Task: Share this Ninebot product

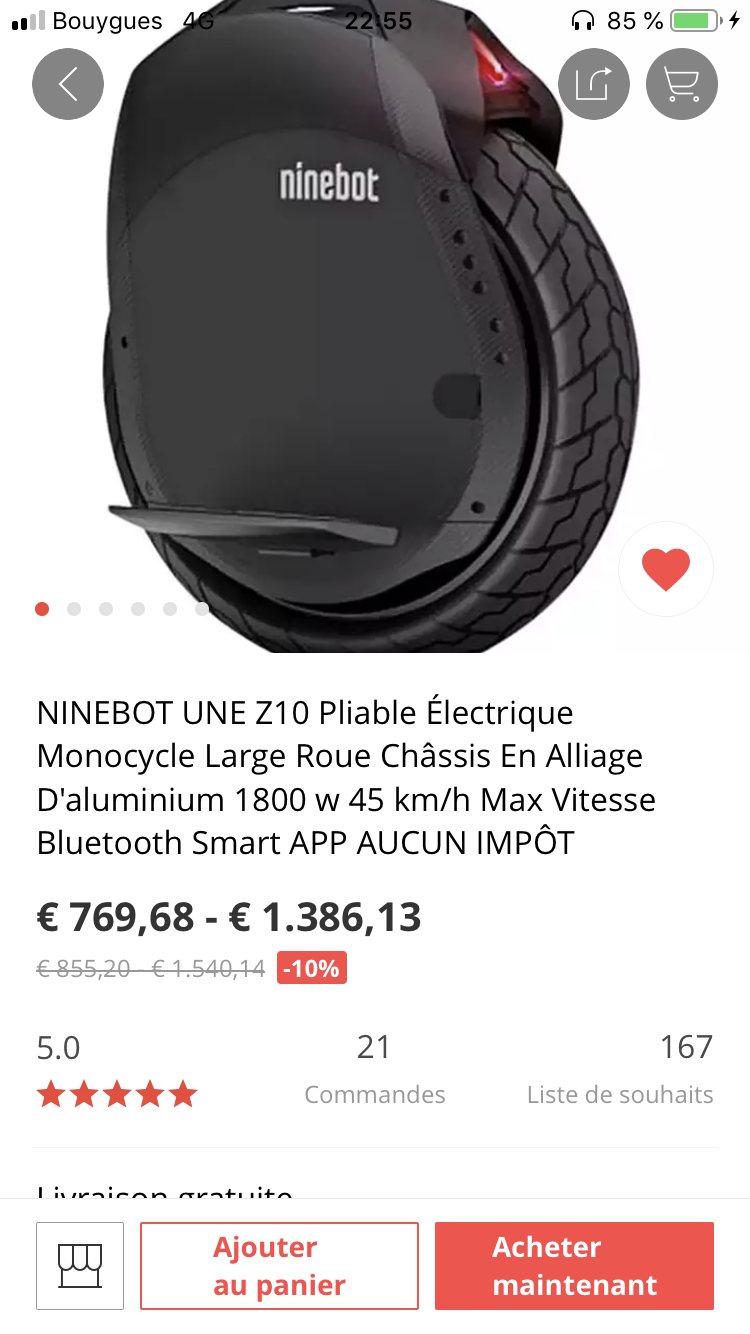Action: 593,84
